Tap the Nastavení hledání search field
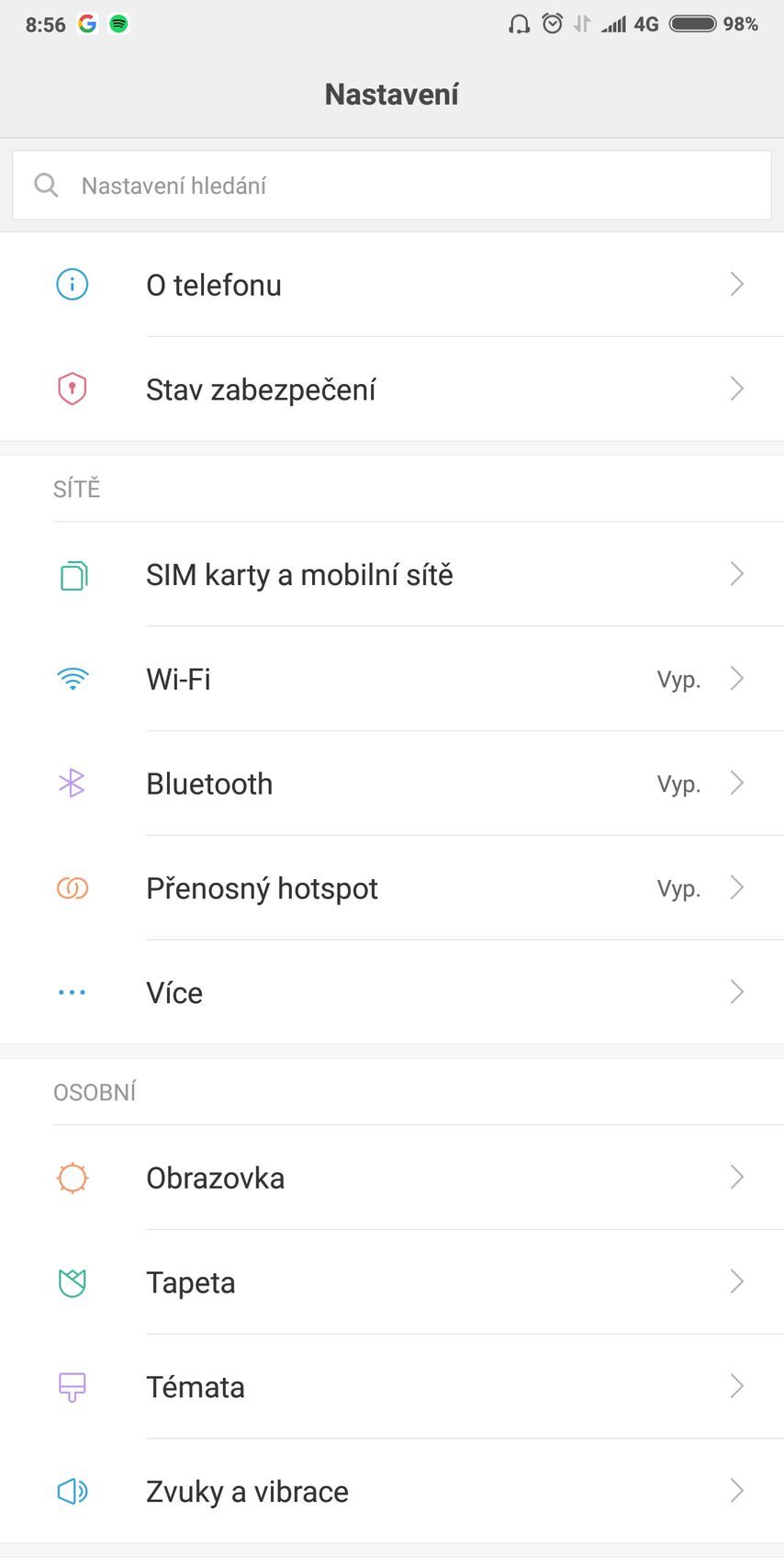Viewport: 784px width, 1568px height. [392, 185]
